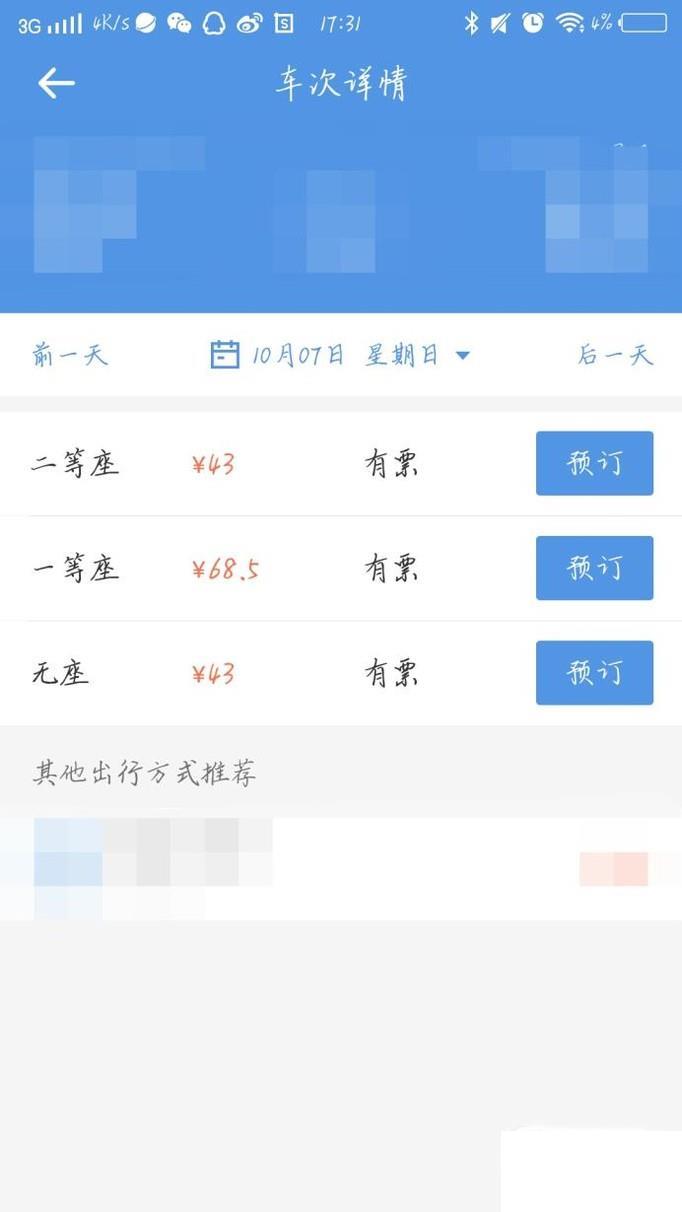Open the date picker showing 10月07日 星期日
The image size is (682, 1212).
click(340, 355)
